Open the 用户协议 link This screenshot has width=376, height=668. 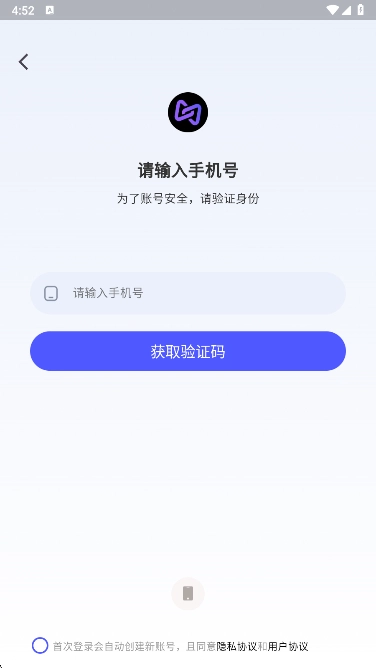point(288,646)
